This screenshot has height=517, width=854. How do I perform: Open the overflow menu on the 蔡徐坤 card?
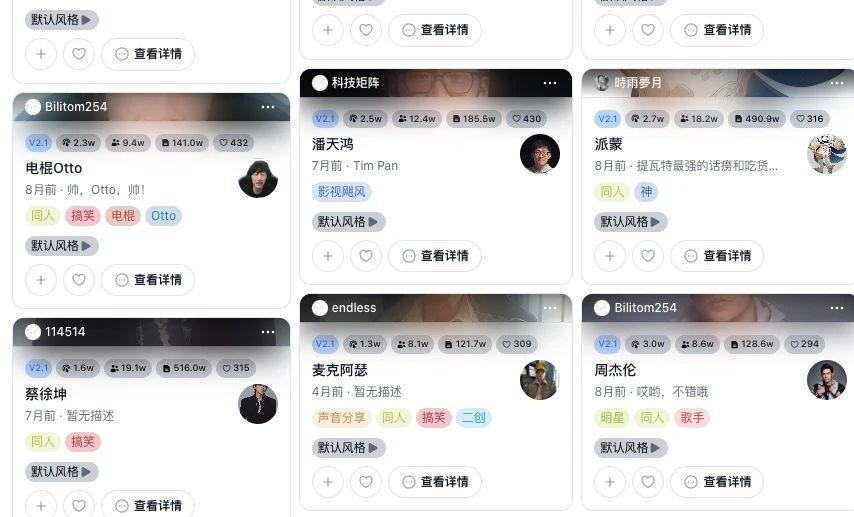[x=267, y=332]
